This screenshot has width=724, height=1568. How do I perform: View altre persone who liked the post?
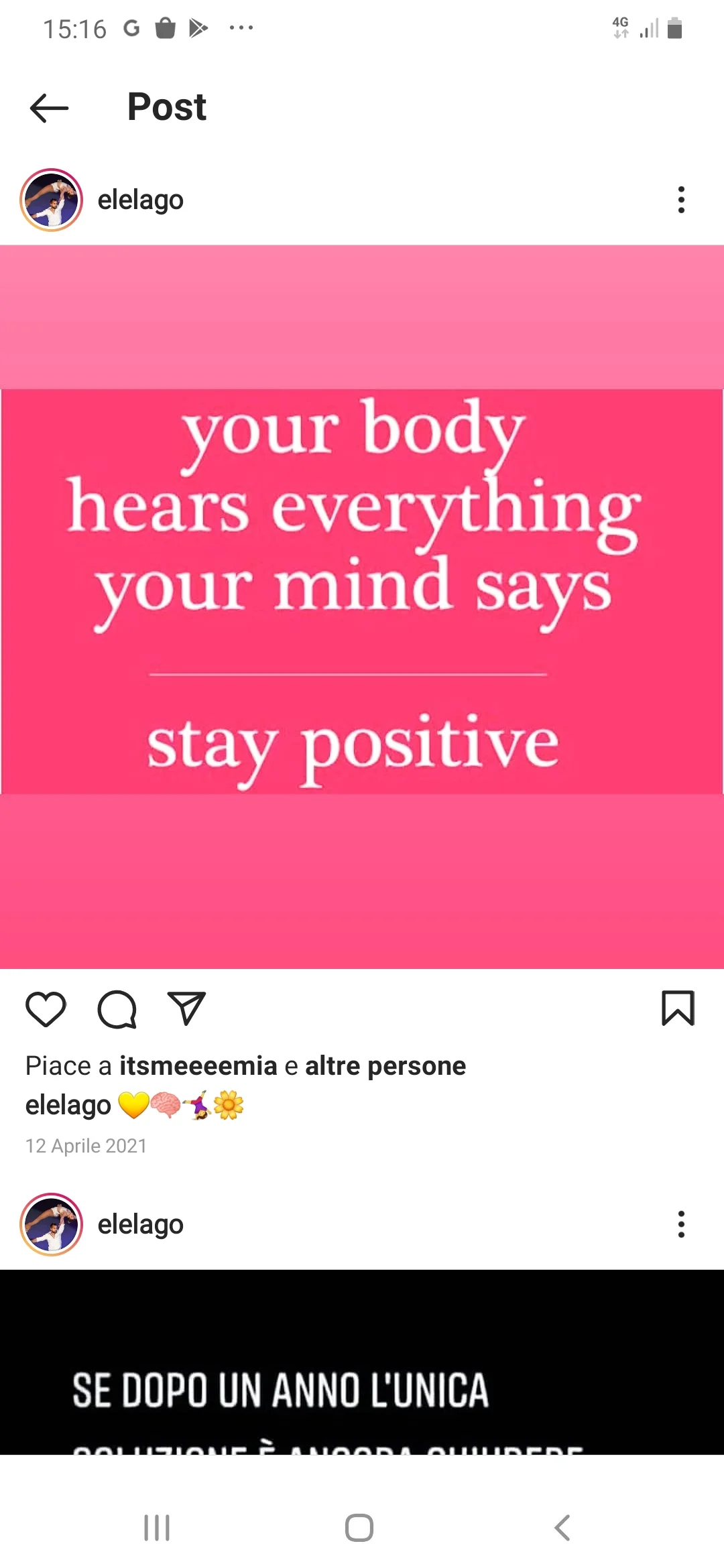click(x=385, y=1065)
